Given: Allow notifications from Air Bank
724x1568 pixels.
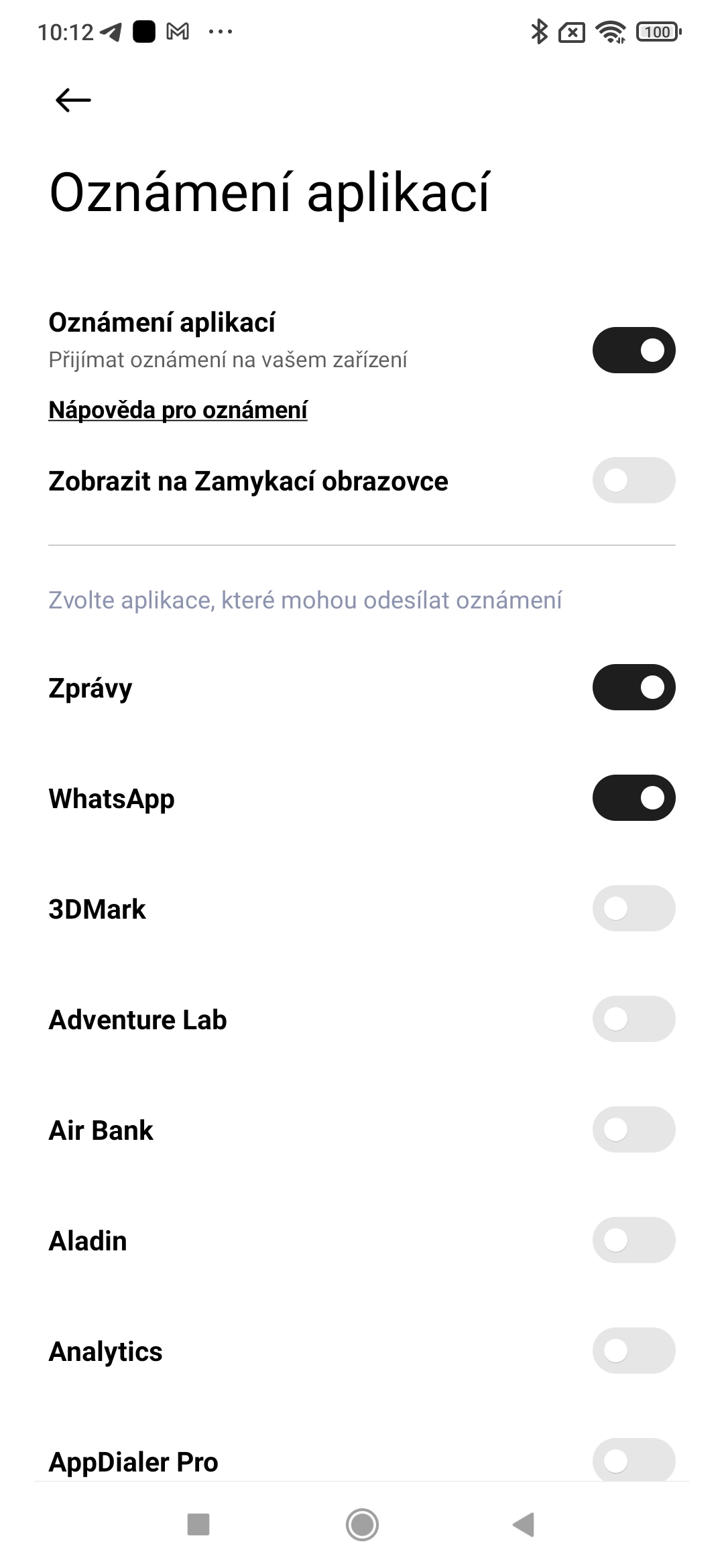Looking at the screenshot, I should (633, 1129).
